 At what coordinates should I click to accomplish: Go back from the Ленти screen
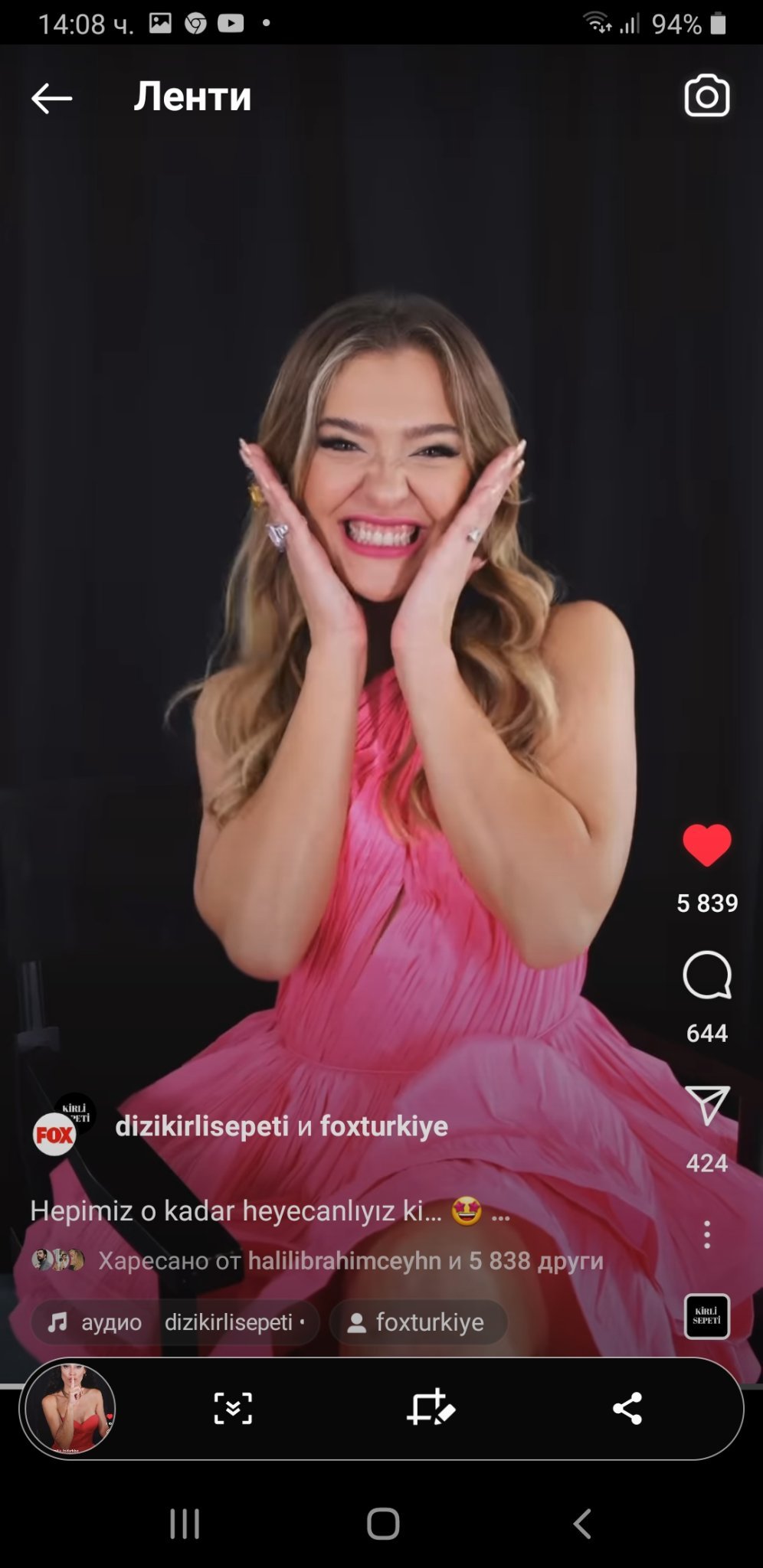pos(51,98)
